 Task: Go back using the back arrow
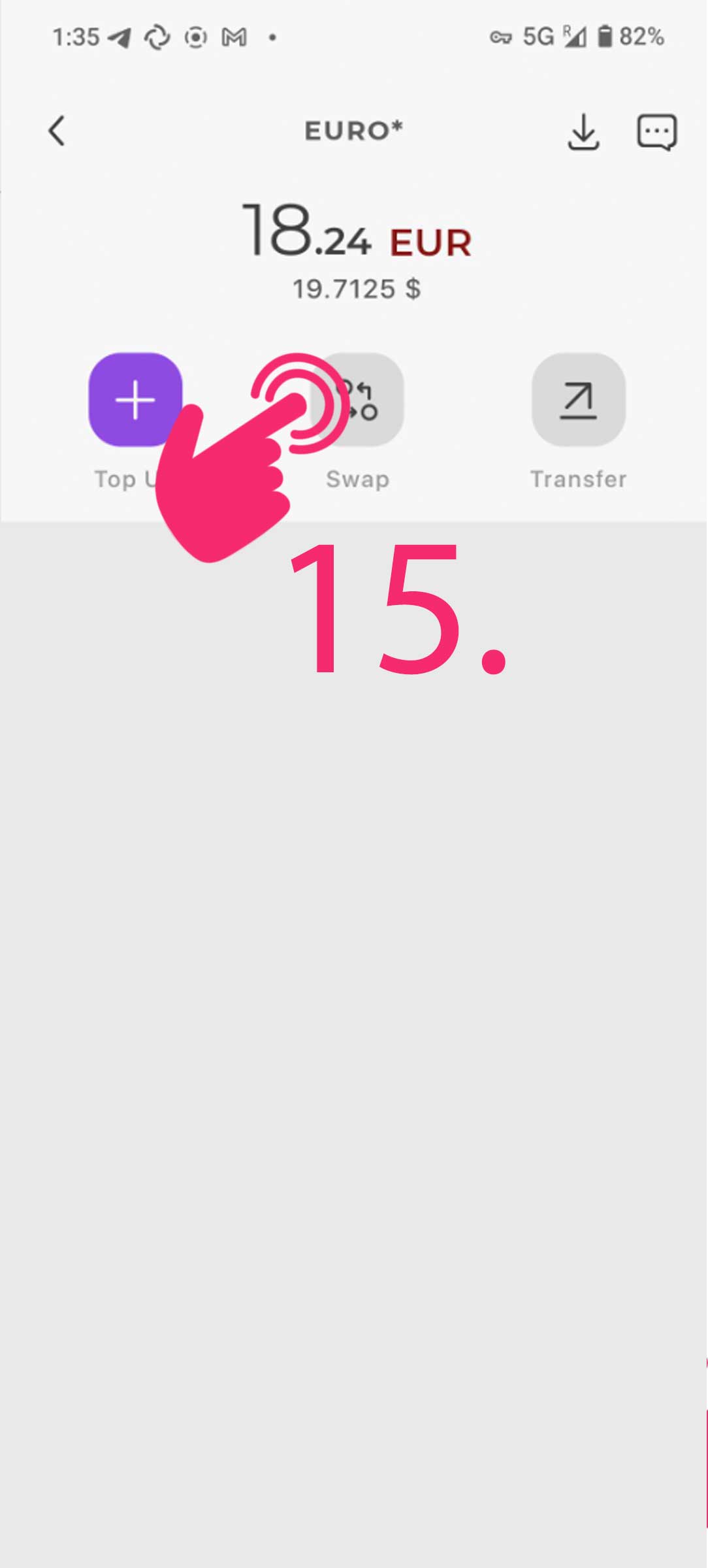pyautogui.click(x=57, y=131)
